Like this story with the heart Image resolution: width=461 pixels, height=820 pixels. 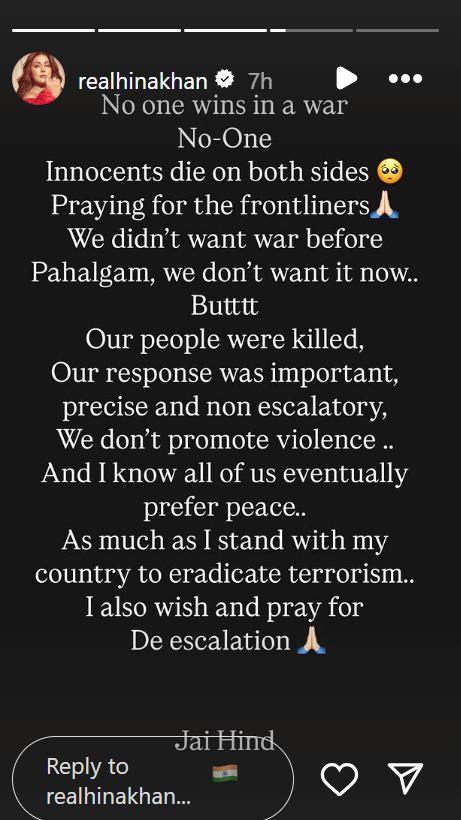(x=339, y=780)
